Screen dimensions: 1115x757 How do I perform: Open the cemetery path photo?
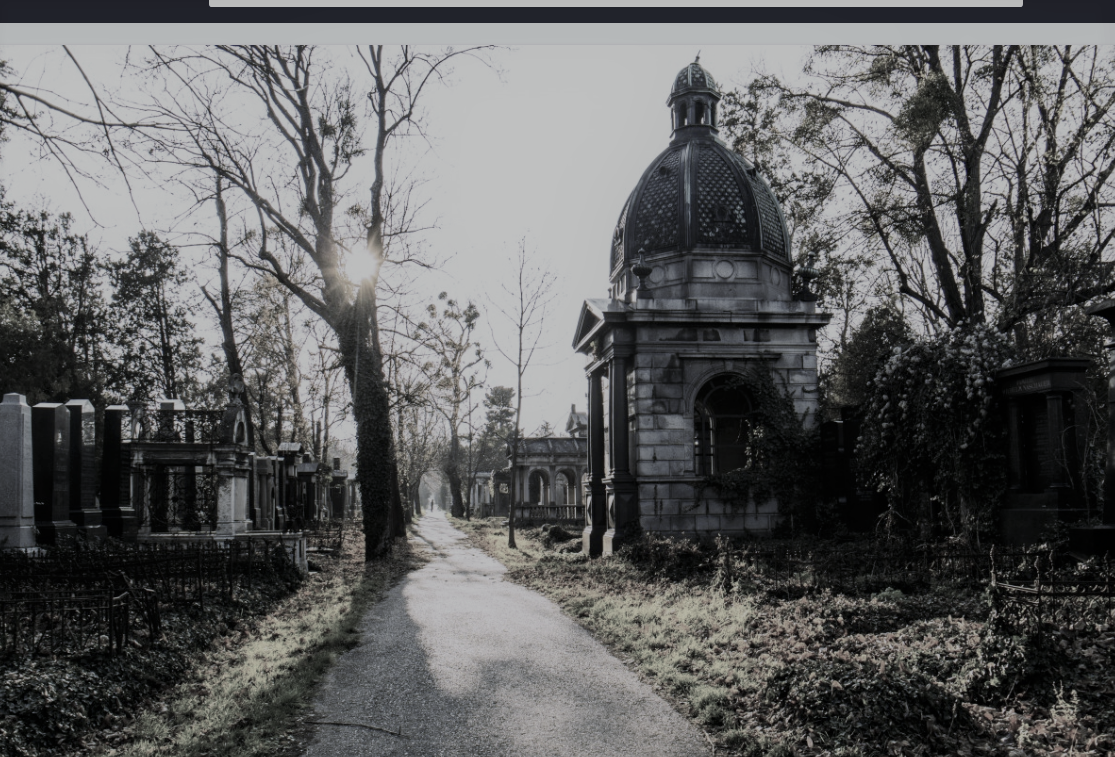click(x=557, y=400)
